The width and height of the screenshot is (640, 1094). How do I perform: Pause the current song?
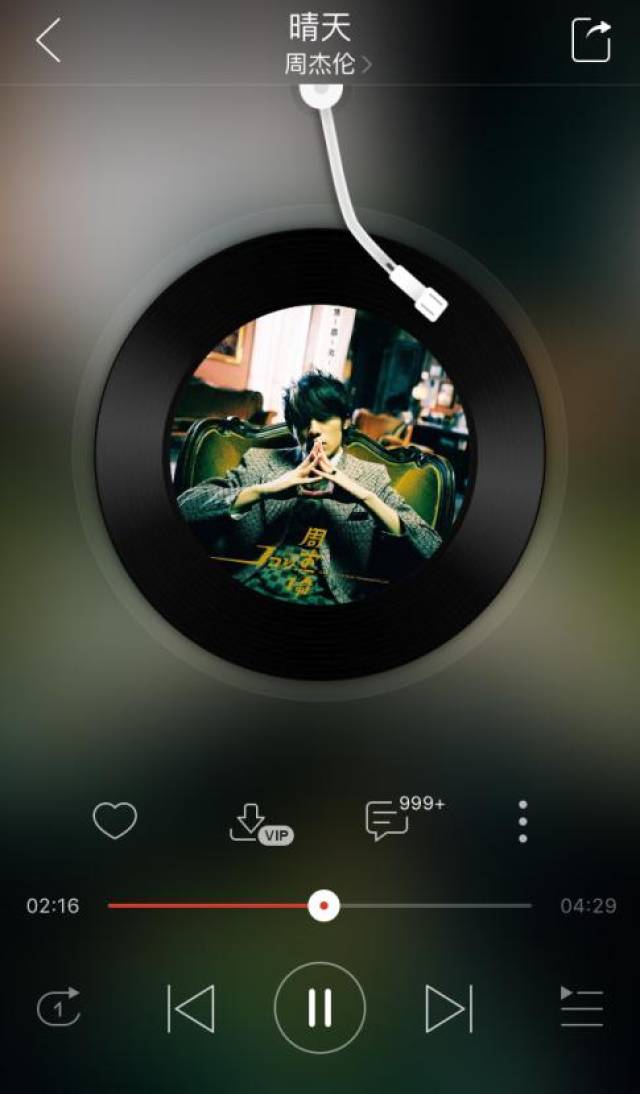[320, 1008]
